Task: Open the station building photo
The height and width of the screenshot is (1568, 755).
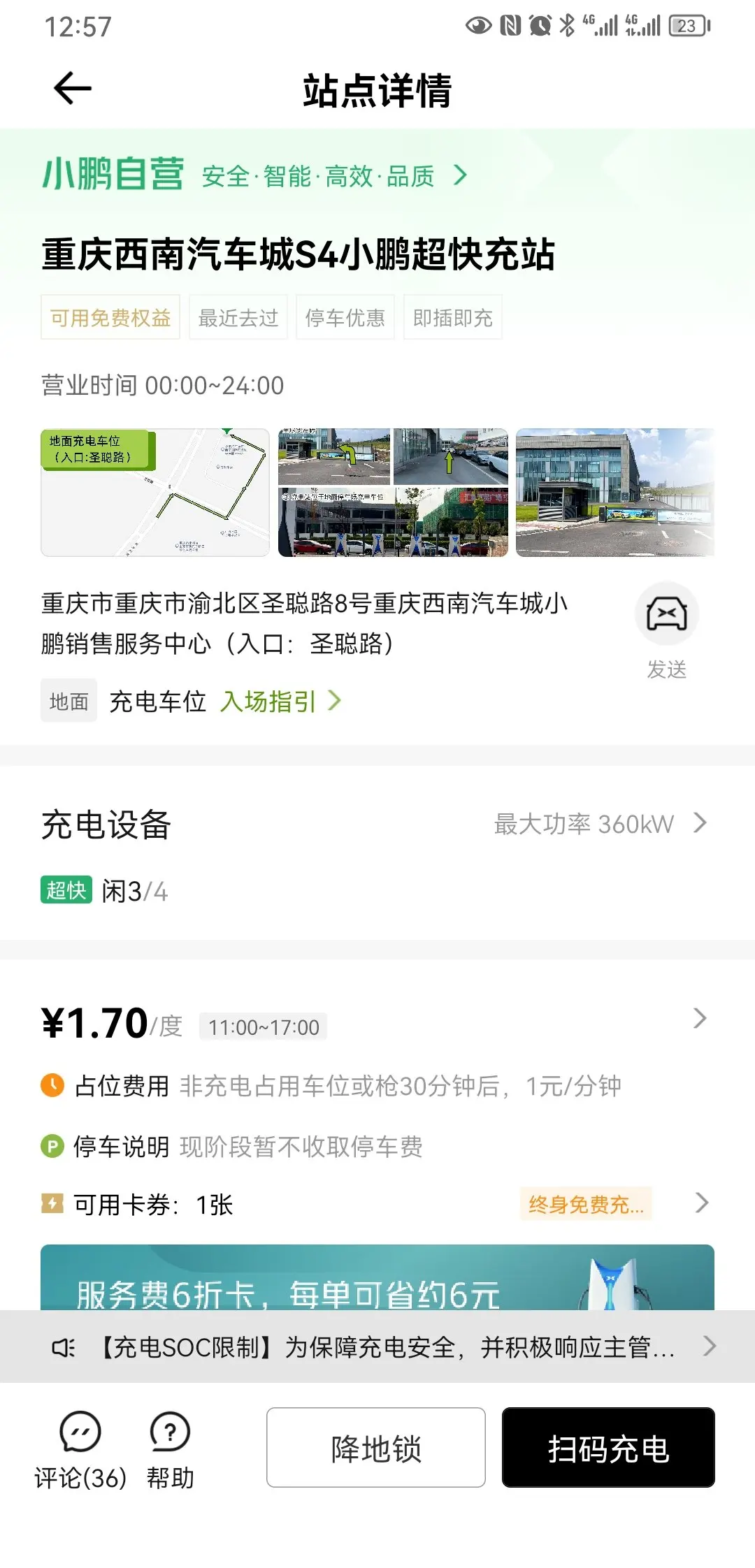Action: coord(614,493)
